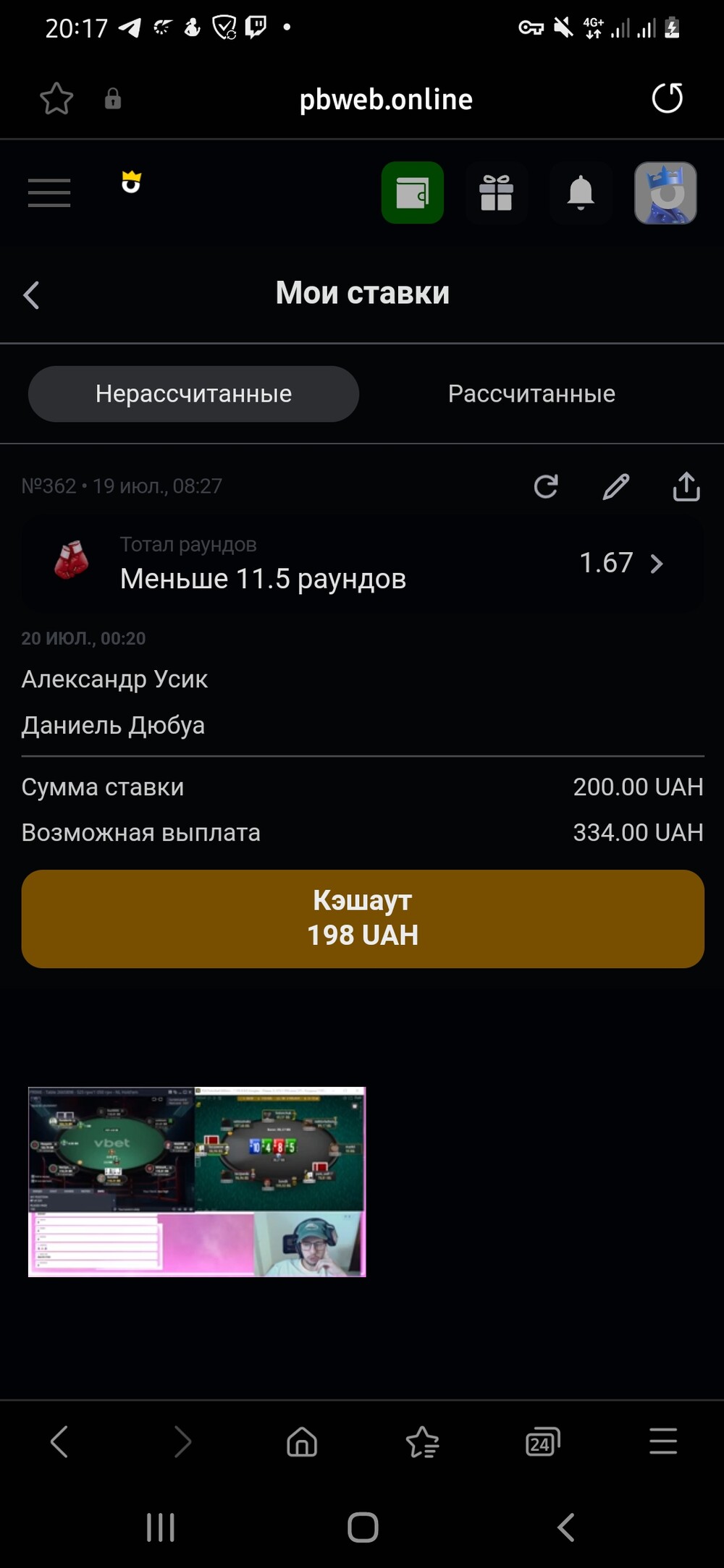Bookmark the page with the star icon
Screen dimensions: 724x1568
point(56,98)
